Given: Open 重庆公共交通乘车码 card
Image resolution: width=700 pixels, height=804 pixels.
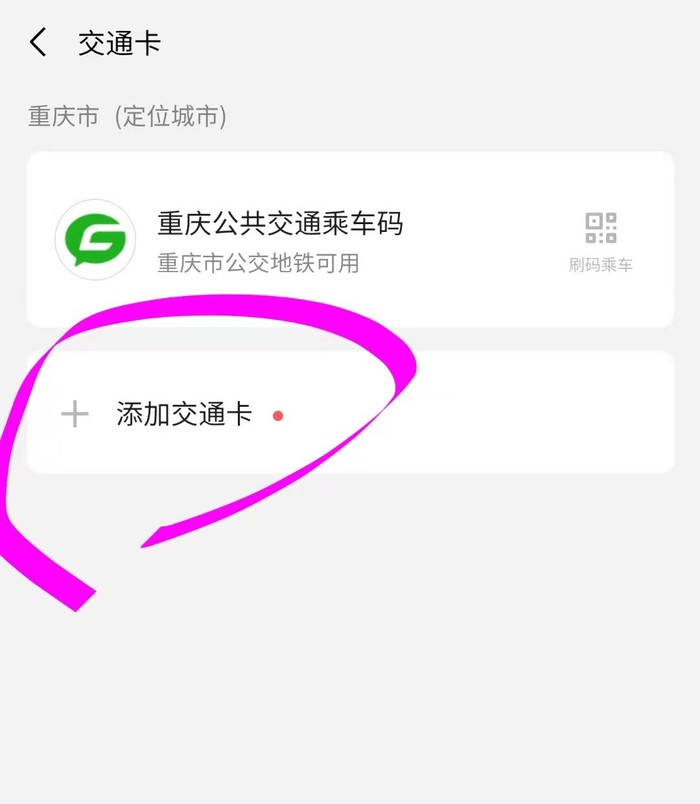Looking at the screenshot, I should click(280, 240).
